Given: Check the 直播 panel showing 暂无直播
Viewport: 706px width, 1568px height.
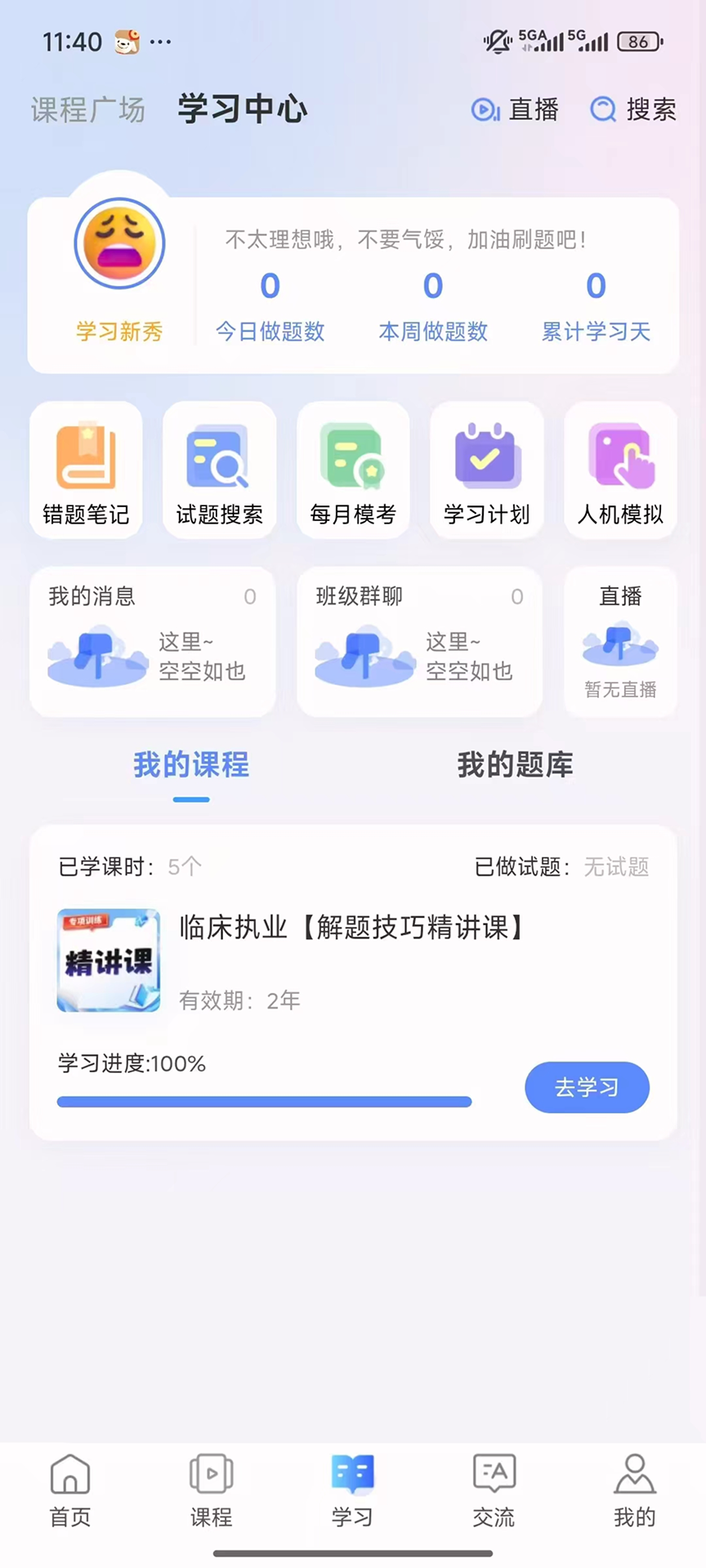Looking at the screenshot, I should click(x=620, y=641).
